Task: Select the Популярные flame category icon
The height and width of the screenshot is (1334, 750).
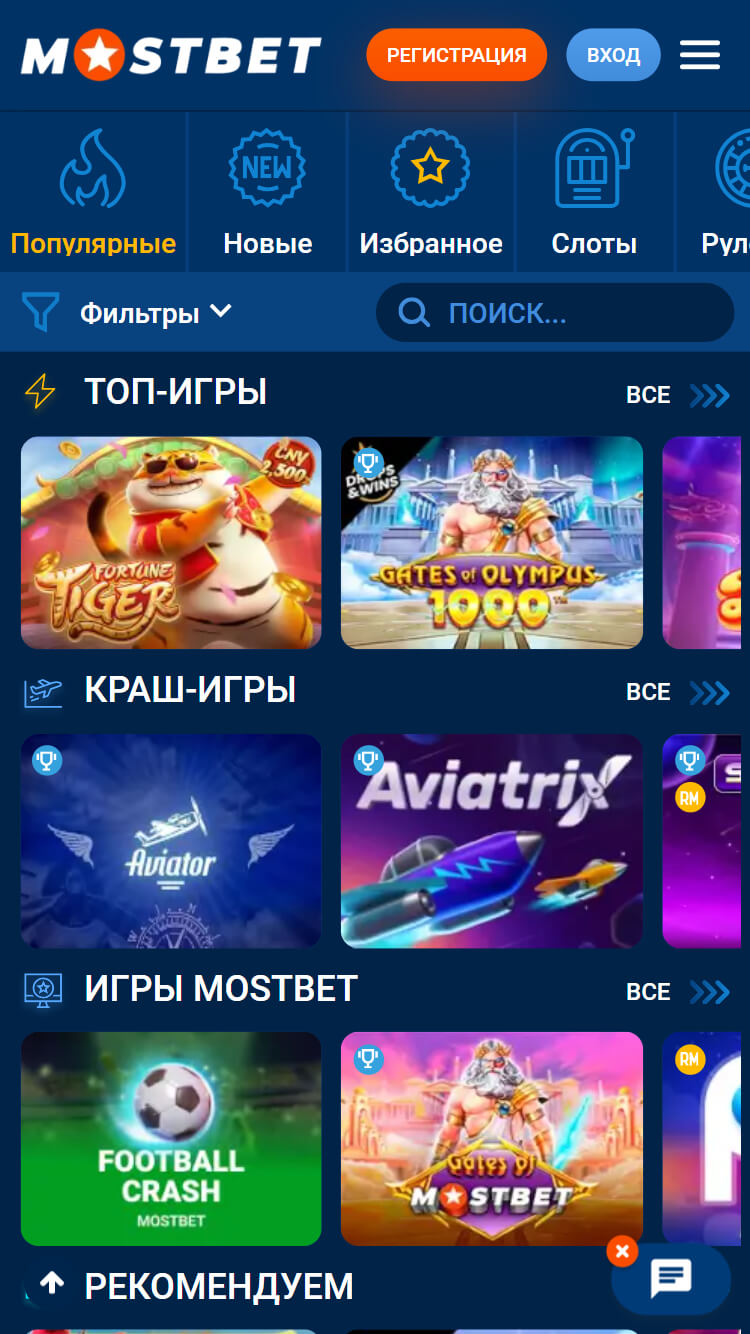Action: [94, 170]
